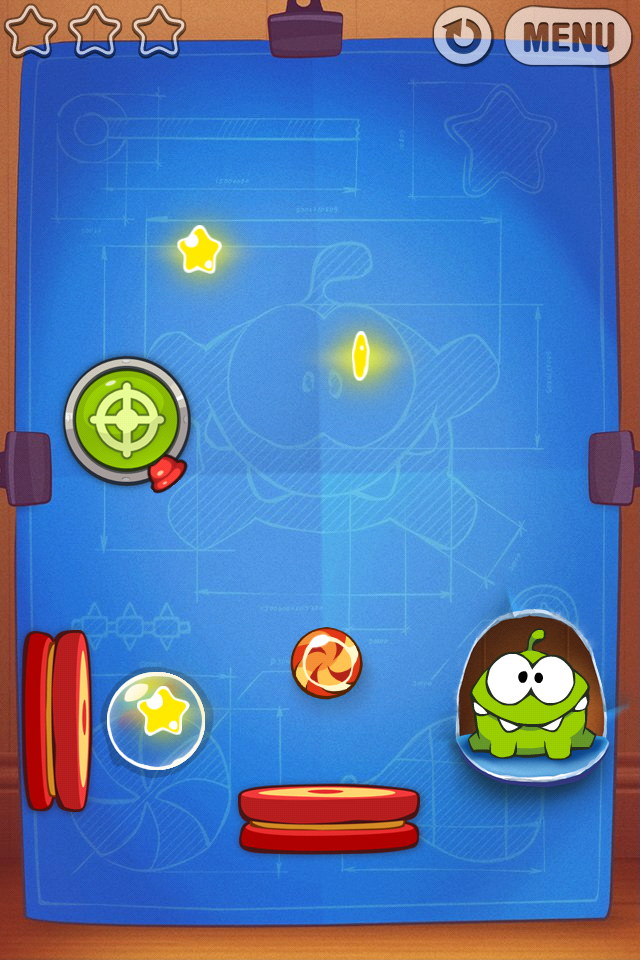This screenshot has height=960, width=640.
Task: Tap the green target rocket button
Action: (127, 420)
